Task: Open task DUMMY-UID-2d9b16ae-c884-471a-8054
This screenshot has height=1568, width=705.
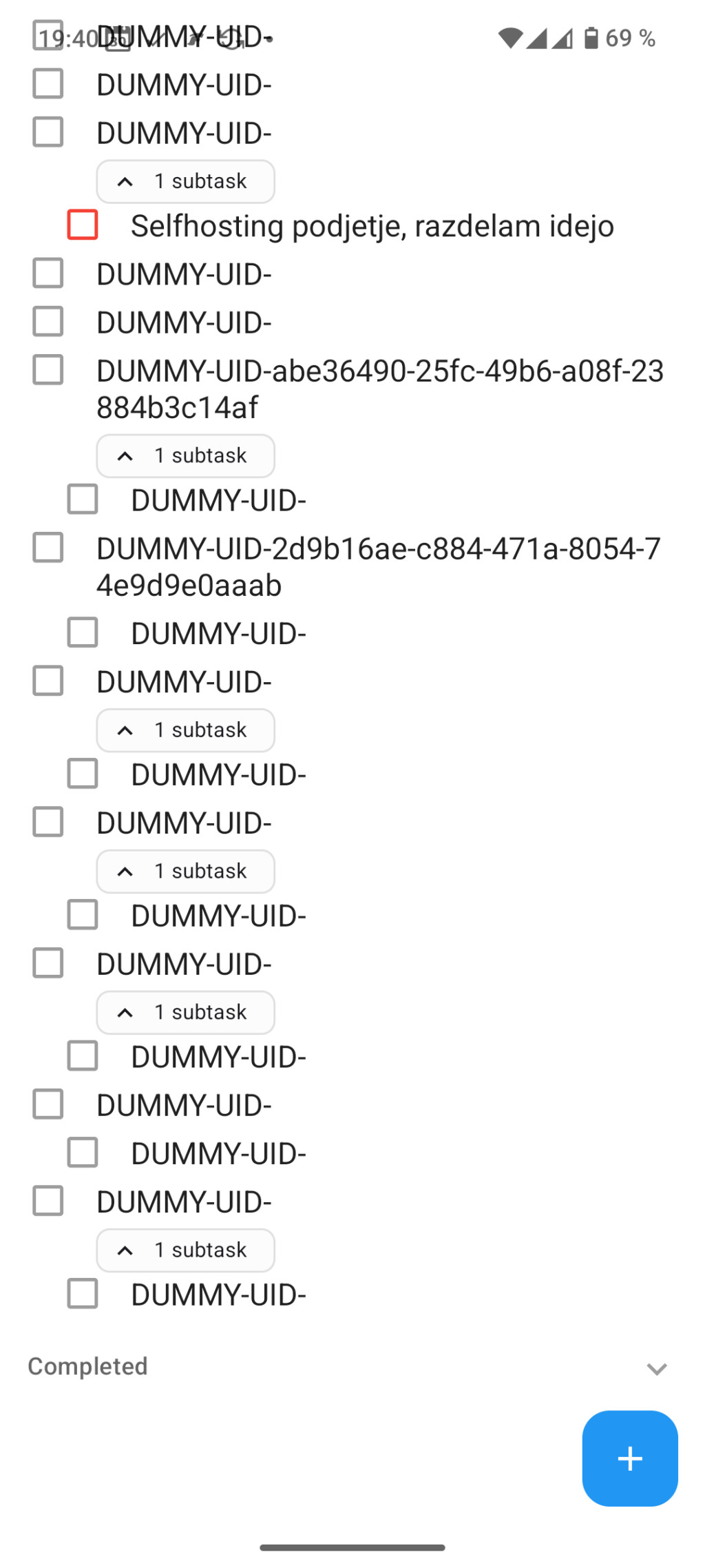Action: tap(377, 566)
